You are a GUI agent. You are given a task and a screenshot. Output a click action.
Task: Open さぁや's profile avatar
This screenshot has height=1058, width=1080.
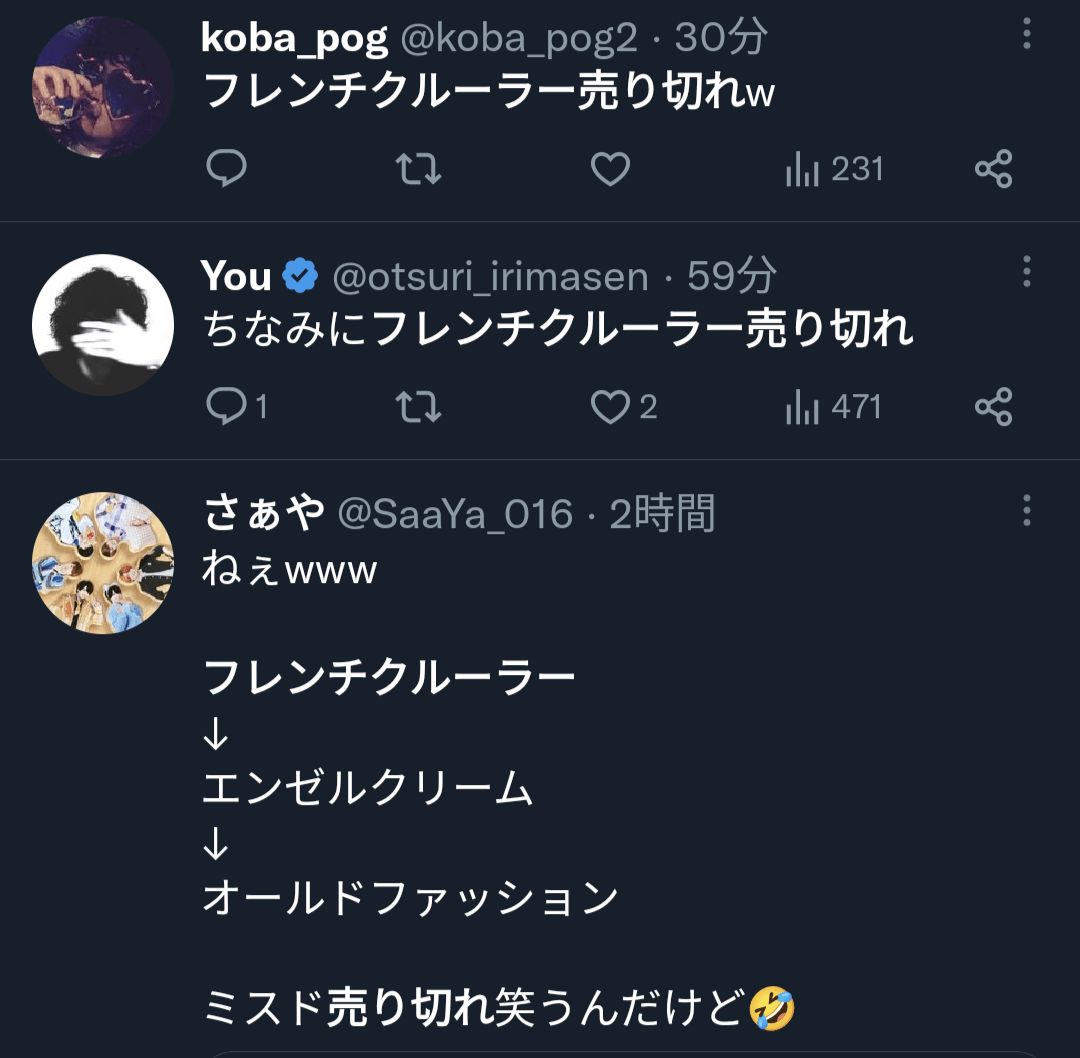click(103, 563)
